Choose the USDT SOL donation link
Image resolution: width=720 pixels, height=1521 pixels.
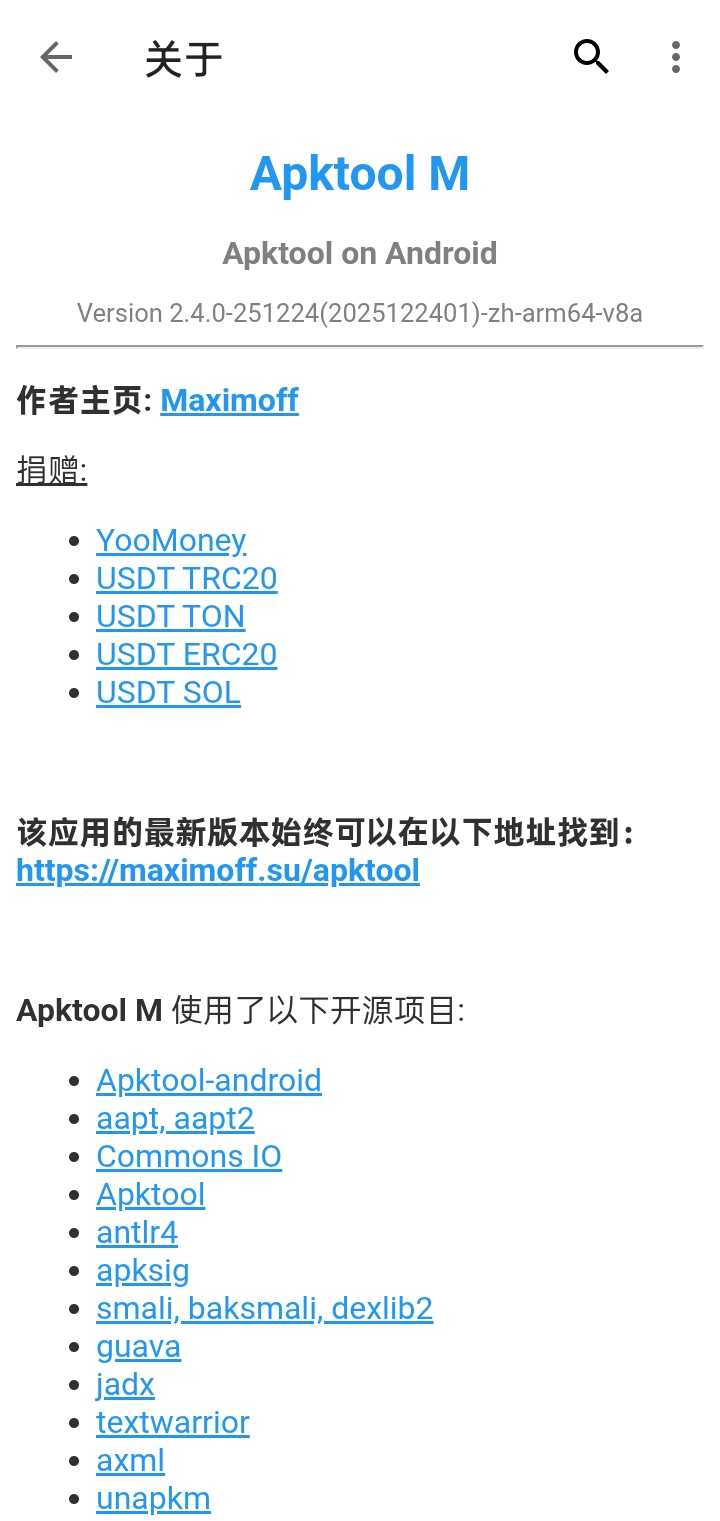[168, 693]
